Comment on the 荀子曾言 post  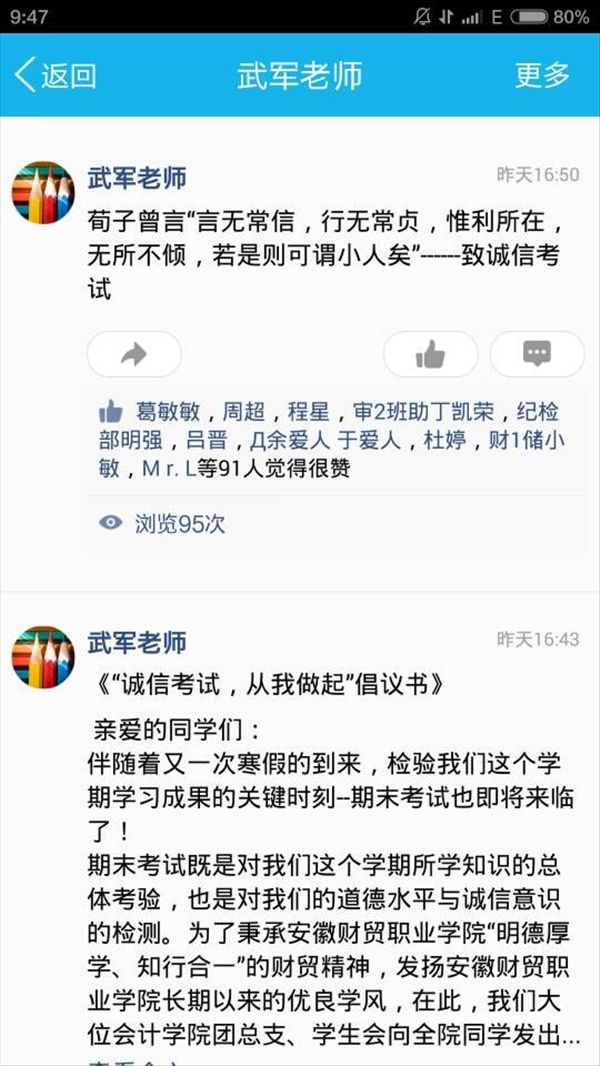(537, 354)
